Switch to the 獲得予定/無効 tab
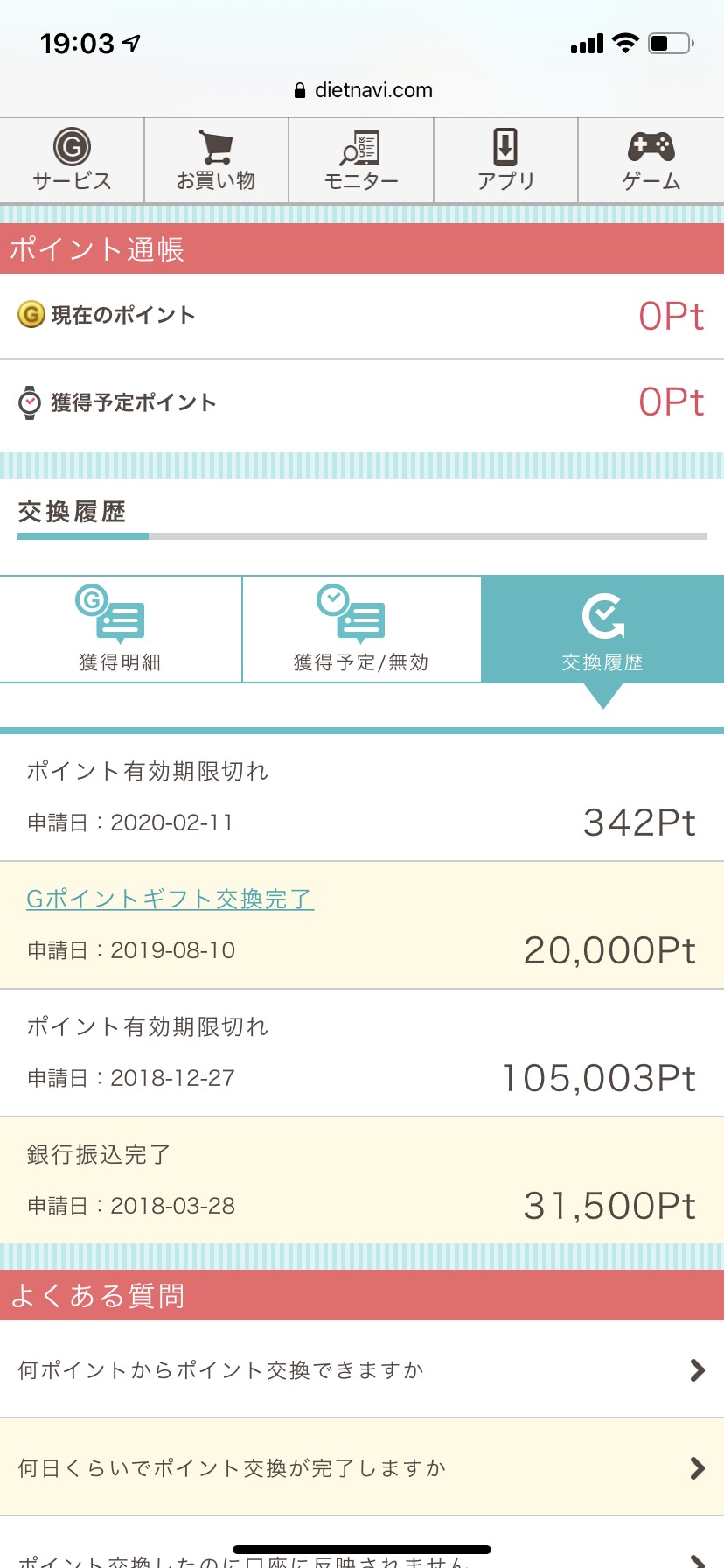Image resolution: width=724 pixels, height=1568 pixels. (x=362, y=629)
